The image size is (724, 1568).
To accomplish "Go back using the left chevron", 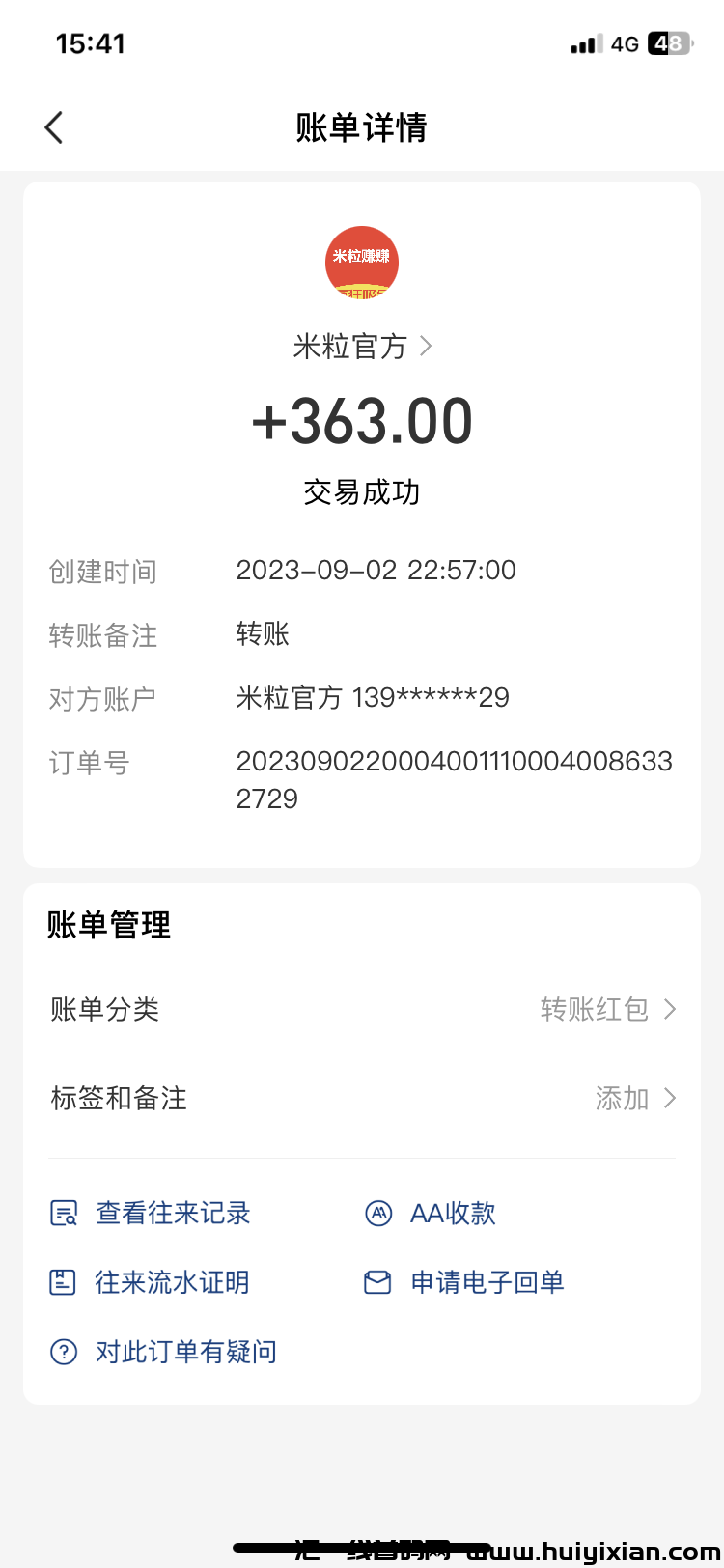I will click(x=53, y=126).
